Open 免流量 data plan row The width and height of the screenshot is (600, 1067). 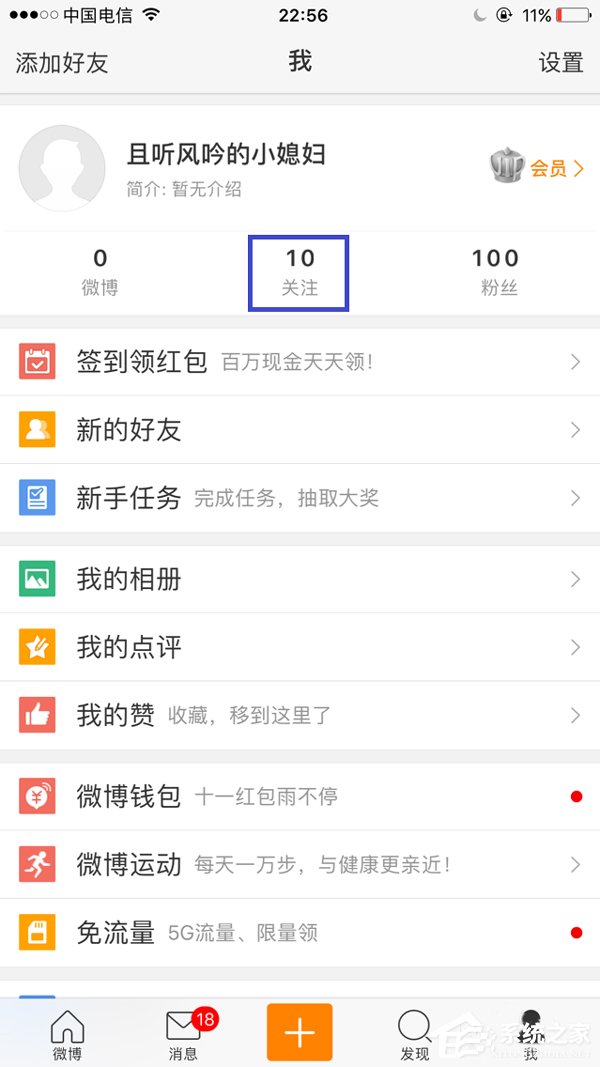coord(300,933)
